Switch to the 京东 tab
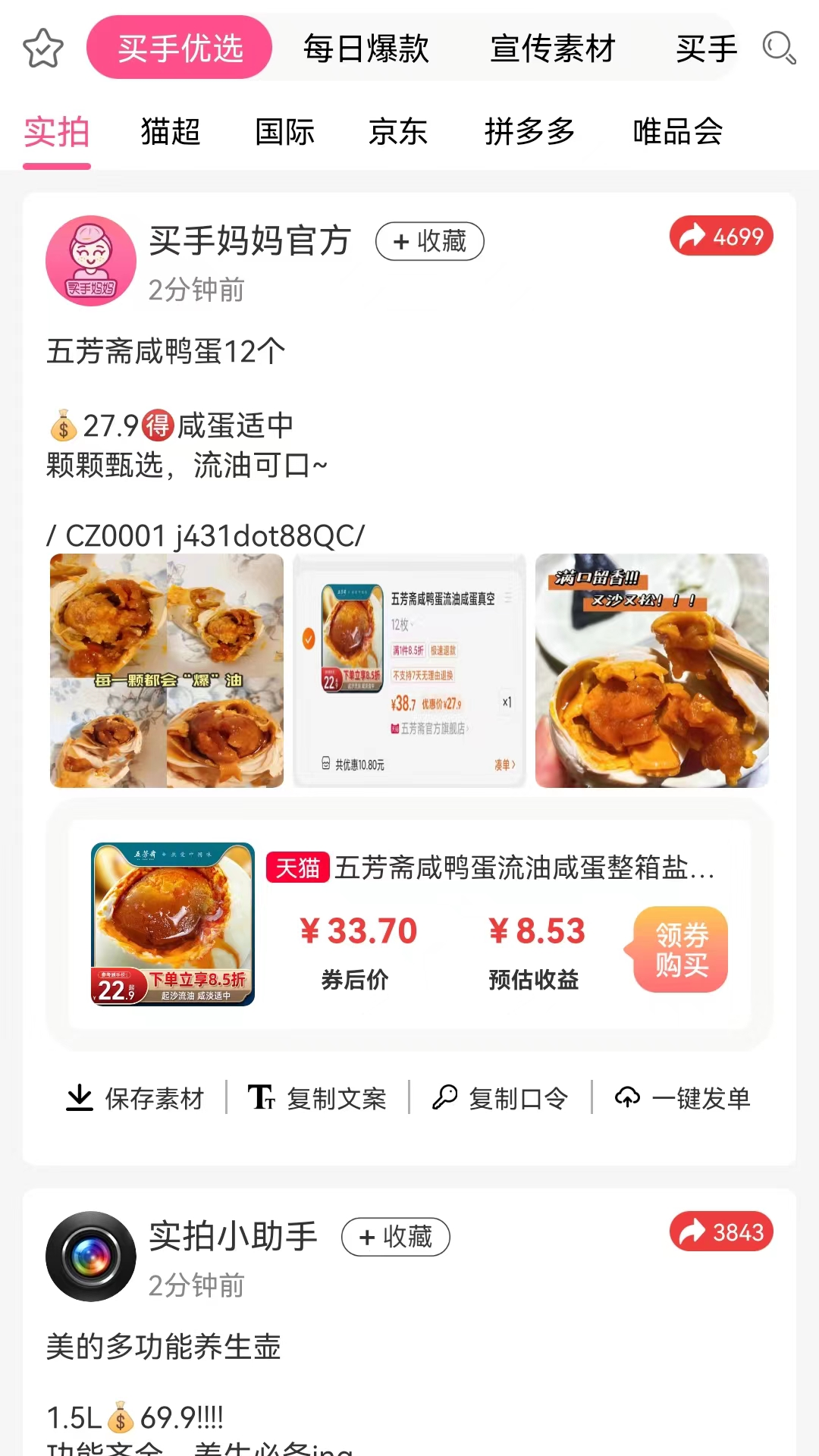This screenshot has width=819, height=1456. click(x=397, y=131)
